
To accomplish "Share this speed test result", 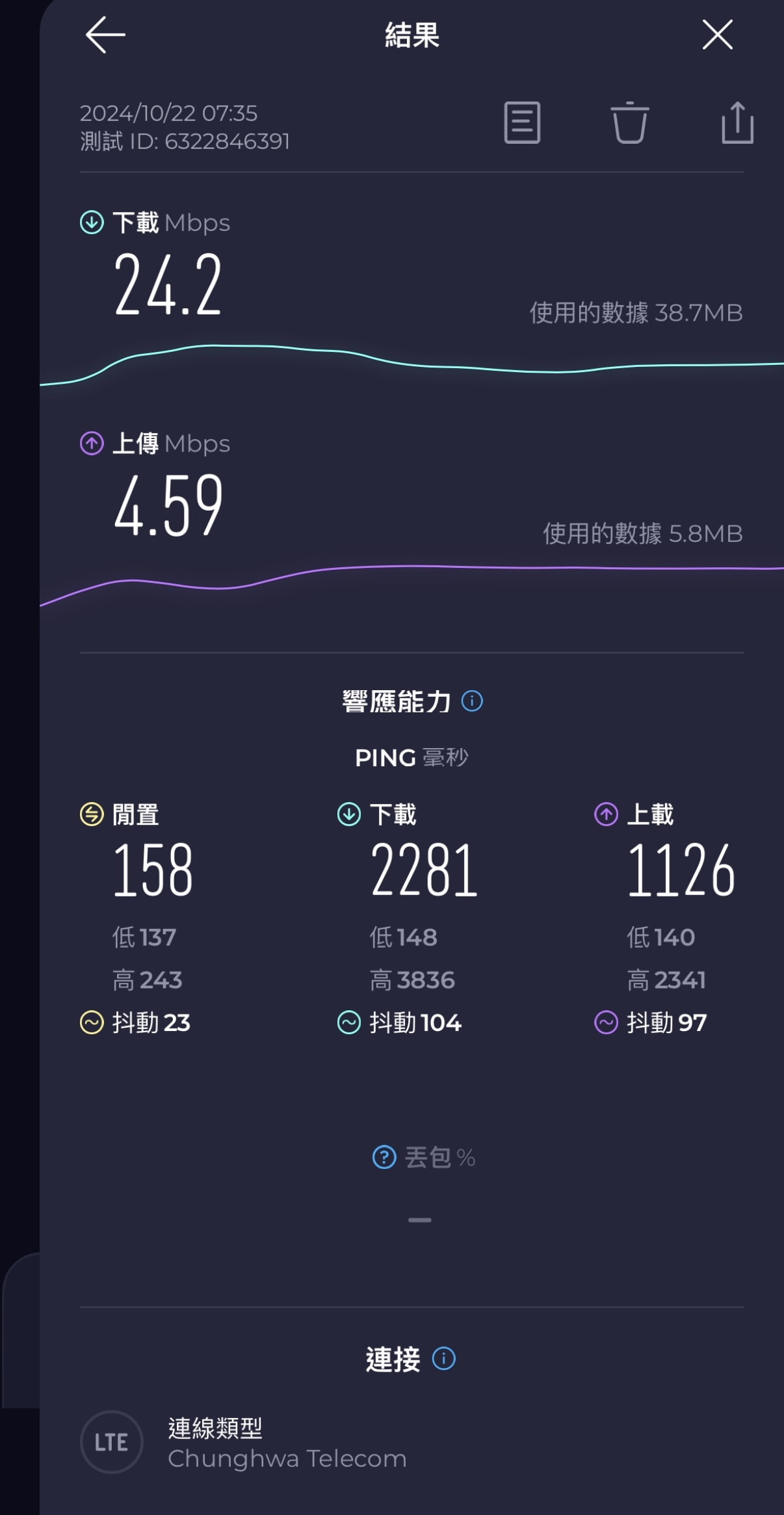I will click(737, 122).
